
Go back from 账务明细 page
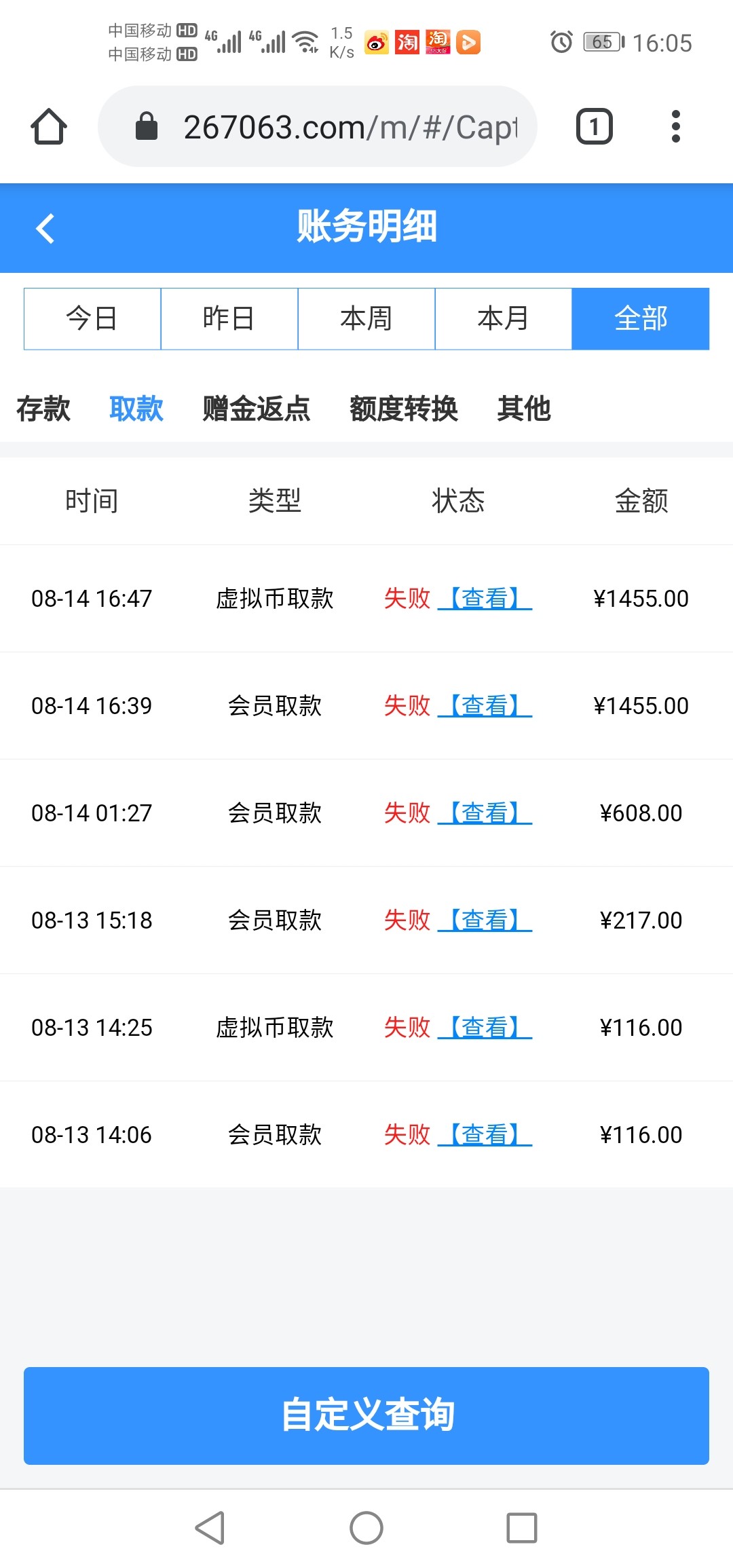click(x=45, y=228)
